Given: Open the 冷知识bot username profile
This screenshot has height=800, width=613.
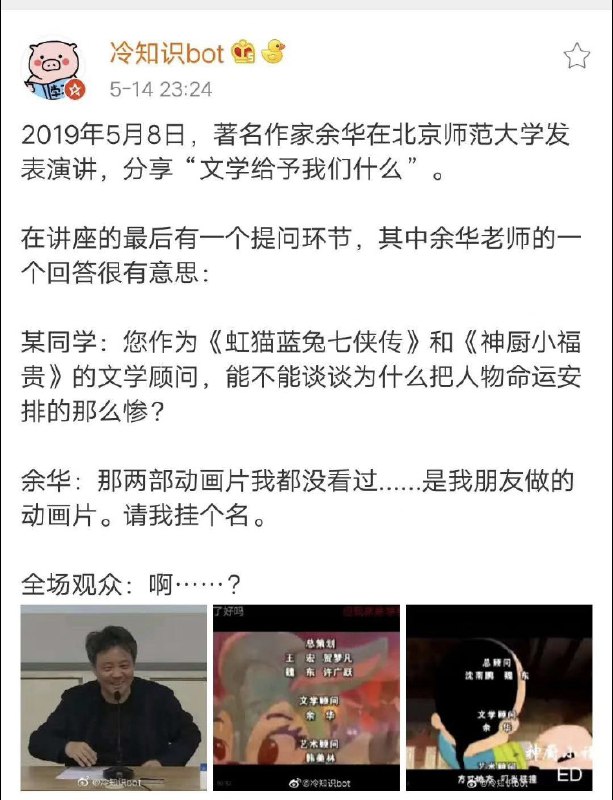Looking at the screenshot, I should point(167,54).
